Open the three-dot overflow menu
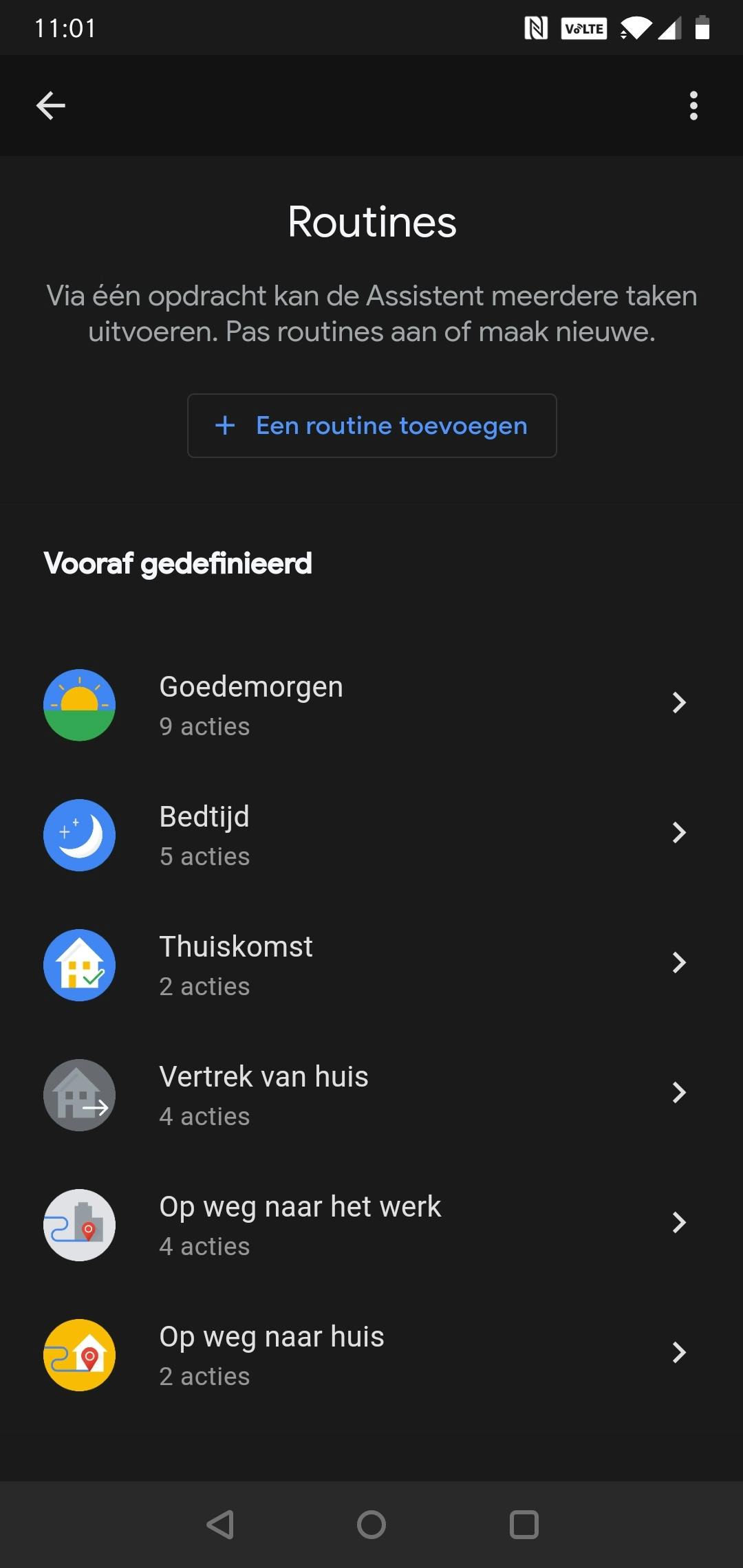The image size is (743, 1568). click(693, 105)
